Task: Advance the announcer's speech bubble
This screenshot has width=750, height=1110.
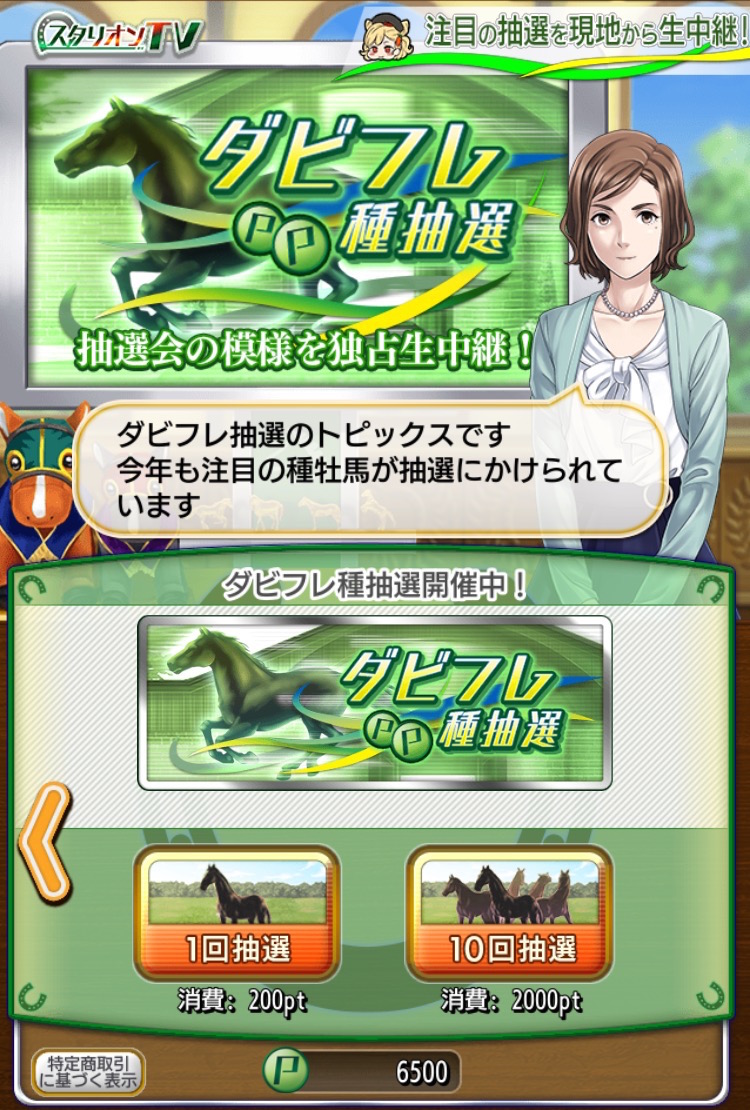Action: [370, 470]
